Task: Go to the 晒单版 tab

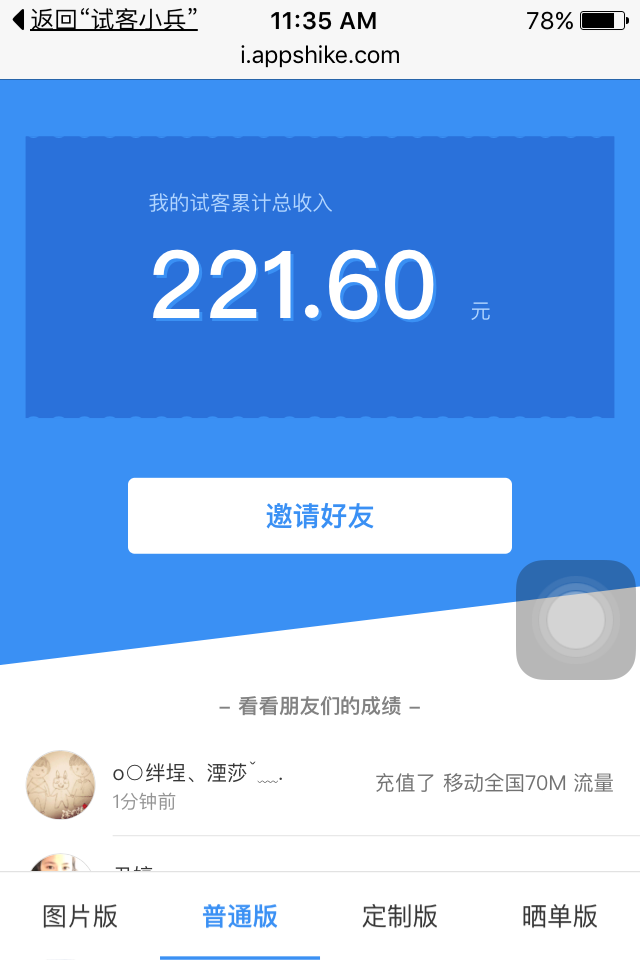Action: (560, 916)
